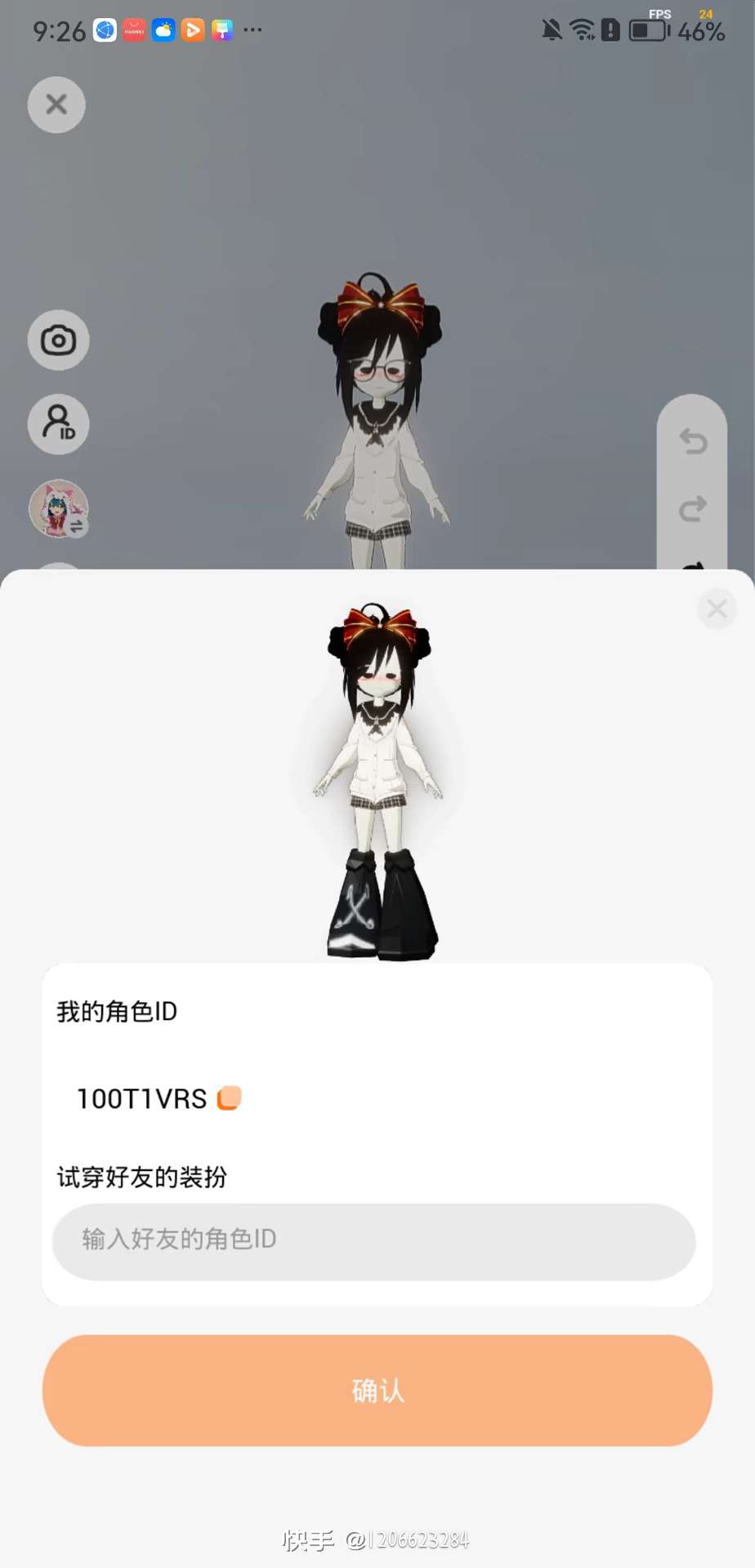The image size is (755, 1568).
Task: Switch character via the avatar thumbnail
Action: 58,508
